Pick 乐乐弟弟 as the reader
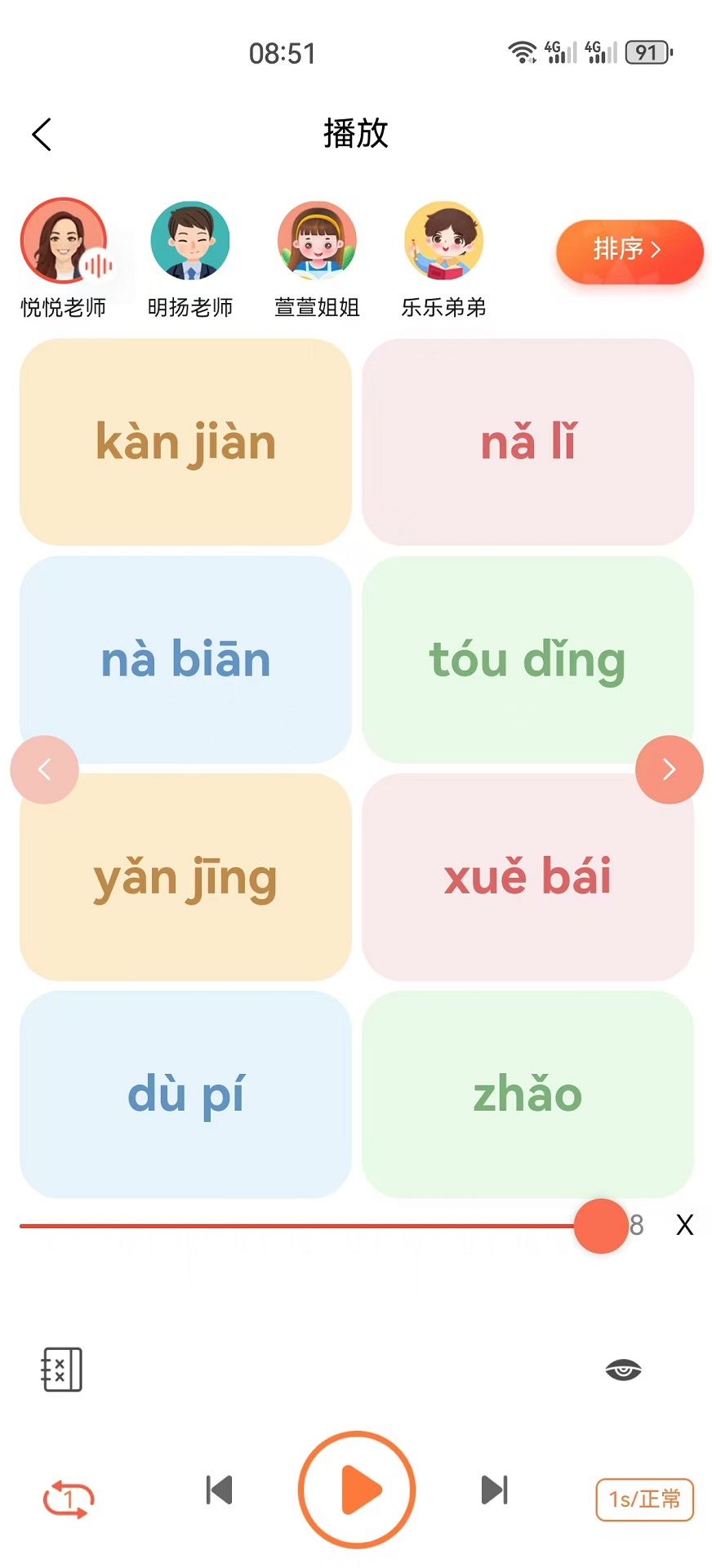Screen dimensions: 712x1568 click(x=443, y=242)
